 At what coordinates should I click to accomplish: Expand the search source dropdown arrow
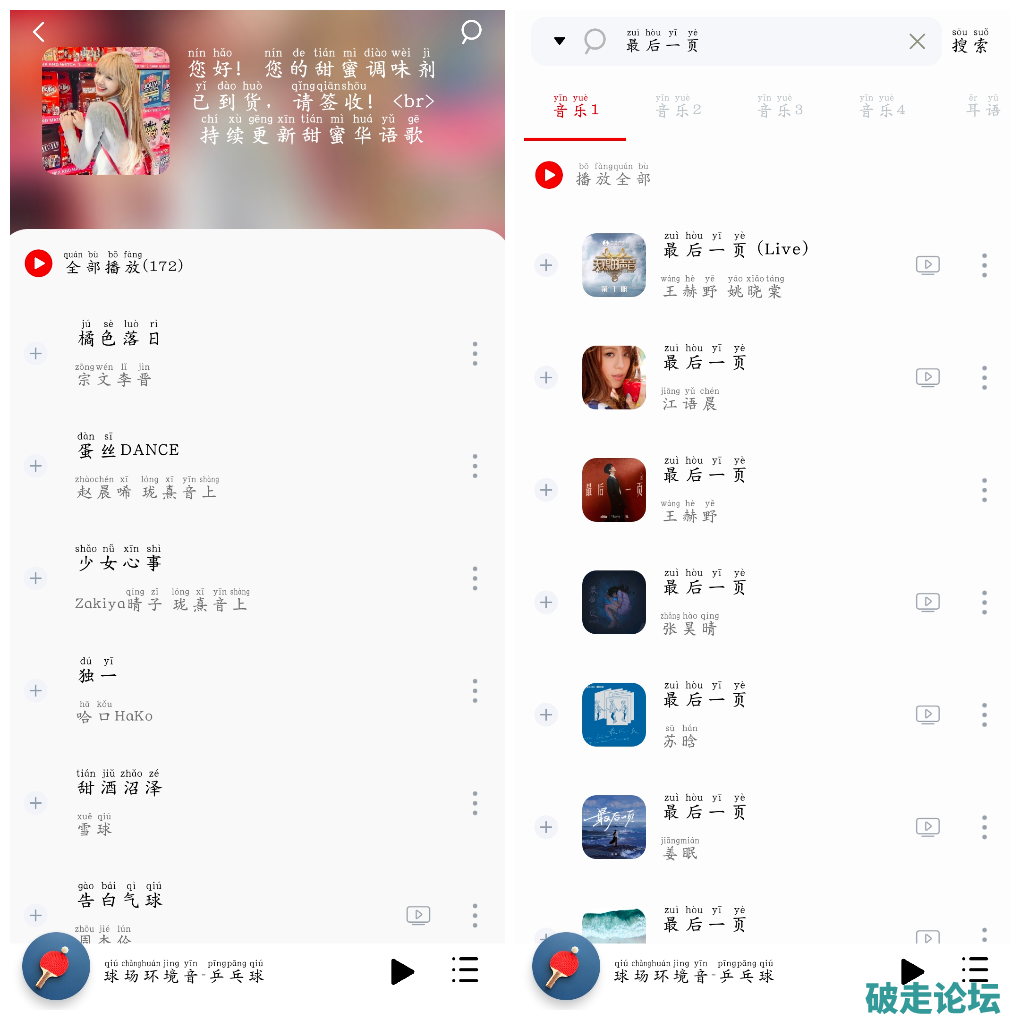pyautogui.click(x=559, y=41)
